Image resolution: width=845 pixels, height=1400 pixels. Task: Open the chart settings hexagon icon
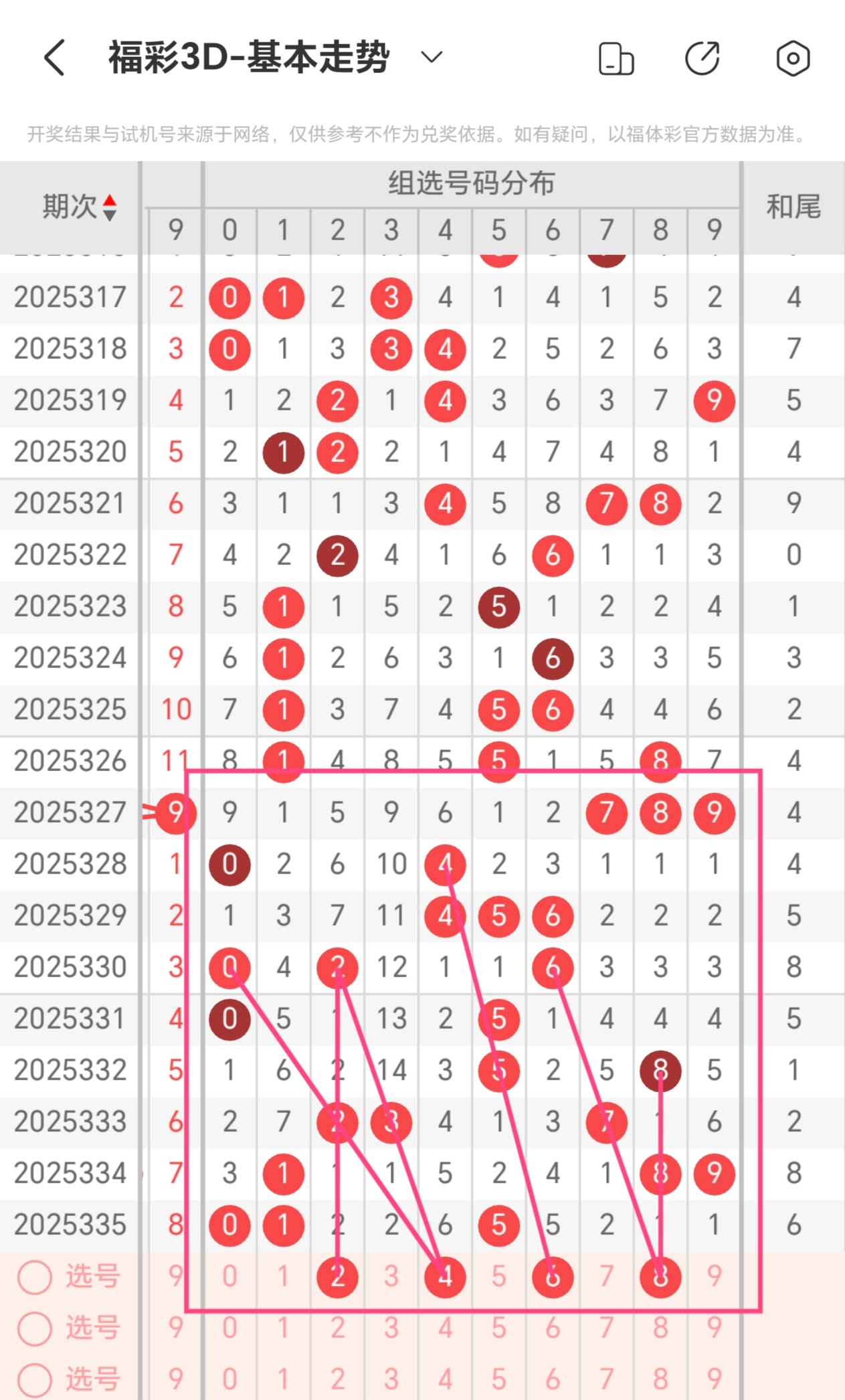(793, 58)
